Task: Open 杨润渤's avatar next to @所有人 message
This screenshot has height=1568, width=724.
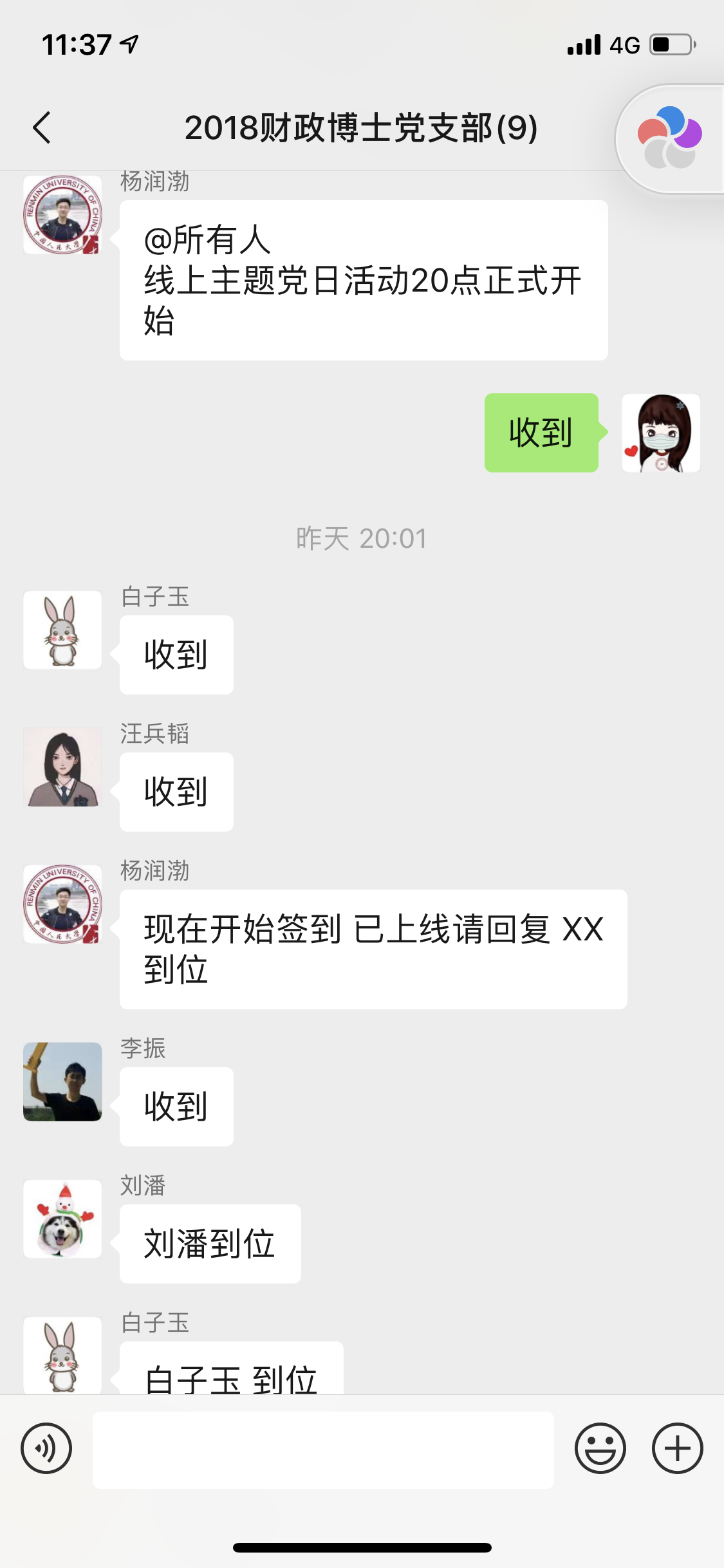Action: [x=62, y=215]
